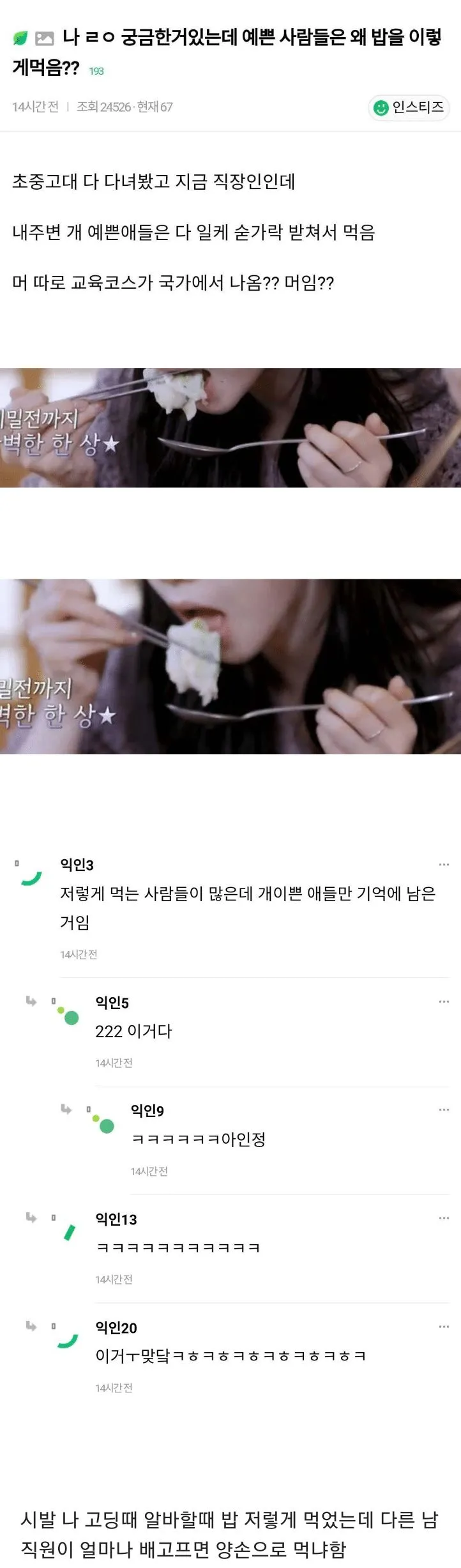Open overflow menu on 익인13's reply

tap(444, 1219)
